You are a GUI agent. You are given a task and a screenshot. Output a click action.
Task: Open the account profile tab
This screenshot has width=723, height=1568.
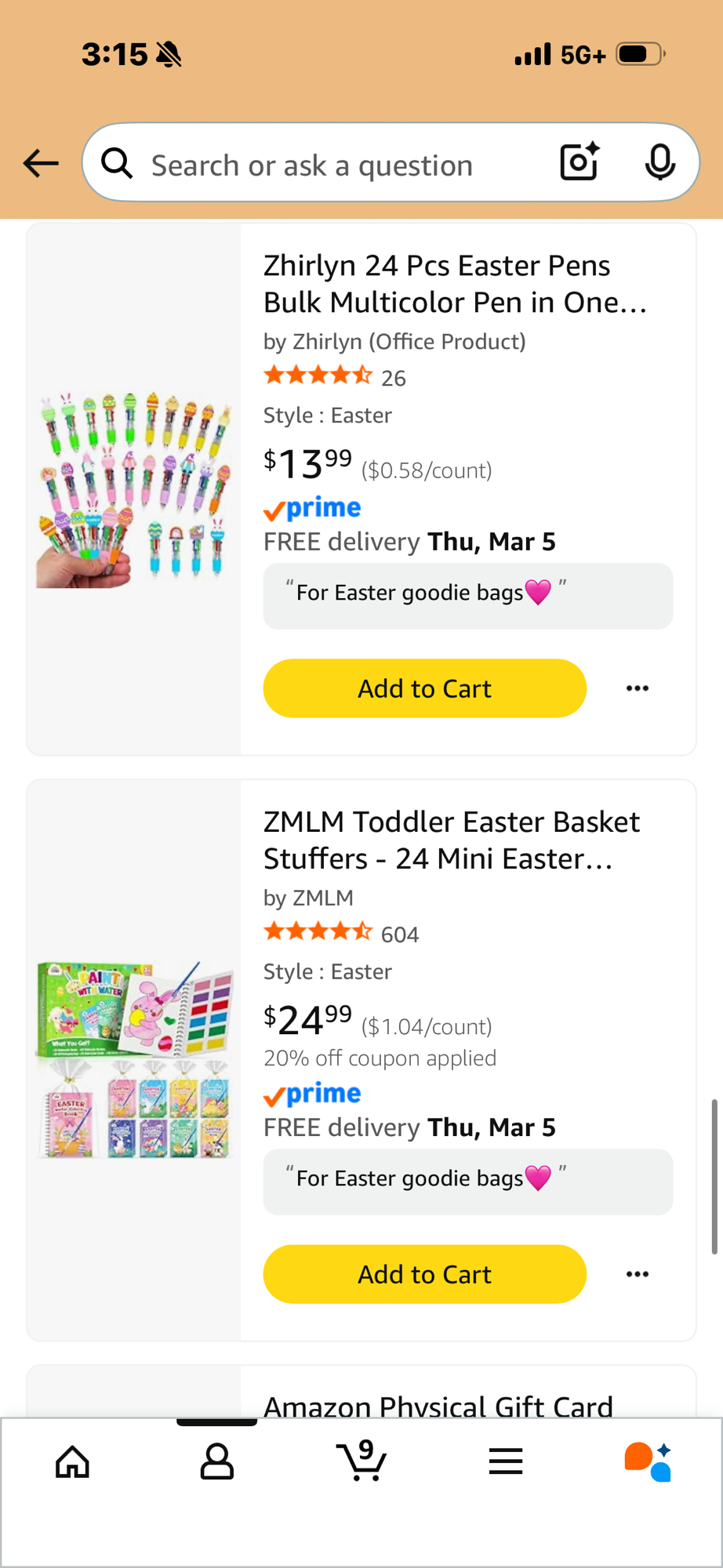(217, 1461)
